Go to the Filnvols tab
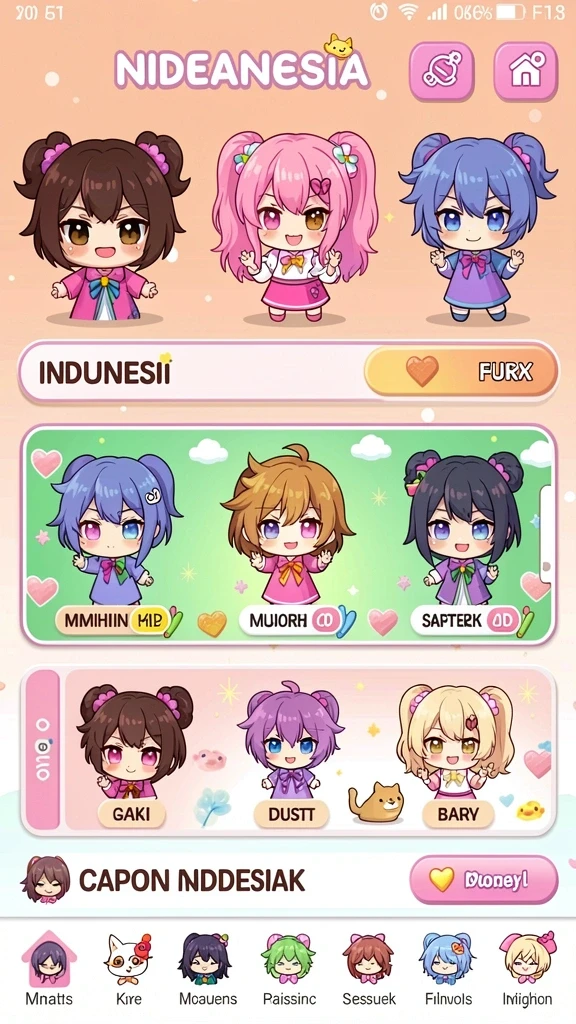This screenshot has width=576, height=1024. [446, 968]
